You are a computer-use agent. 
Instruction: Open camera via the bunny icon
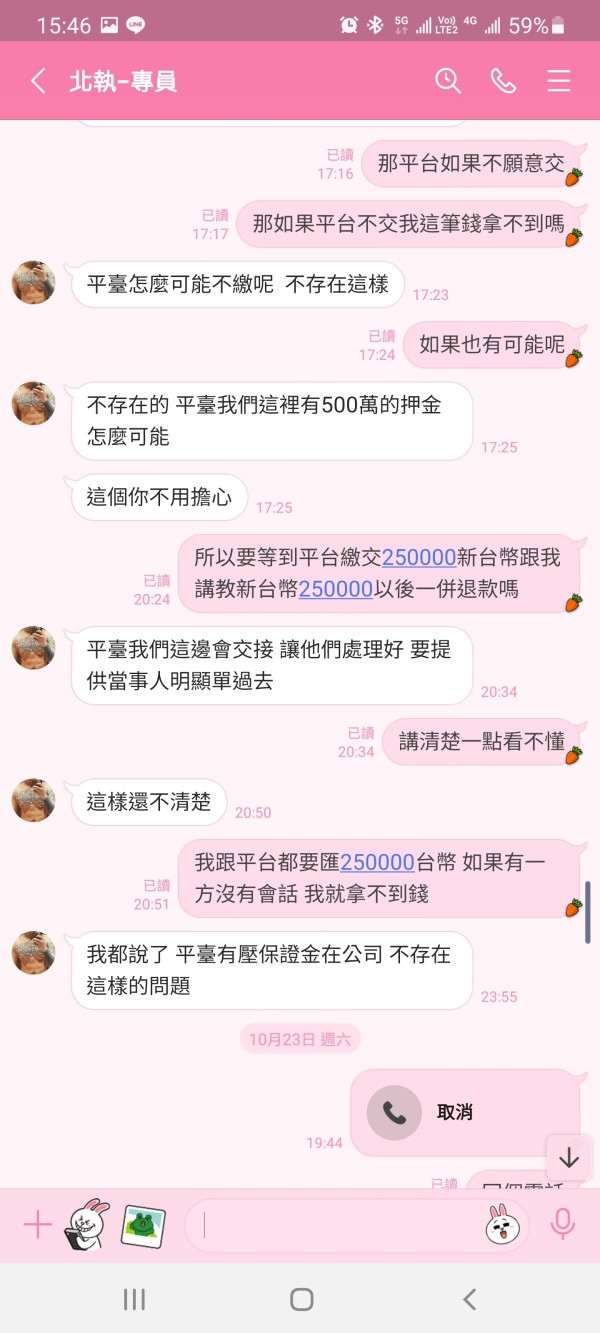point(88,1224)
